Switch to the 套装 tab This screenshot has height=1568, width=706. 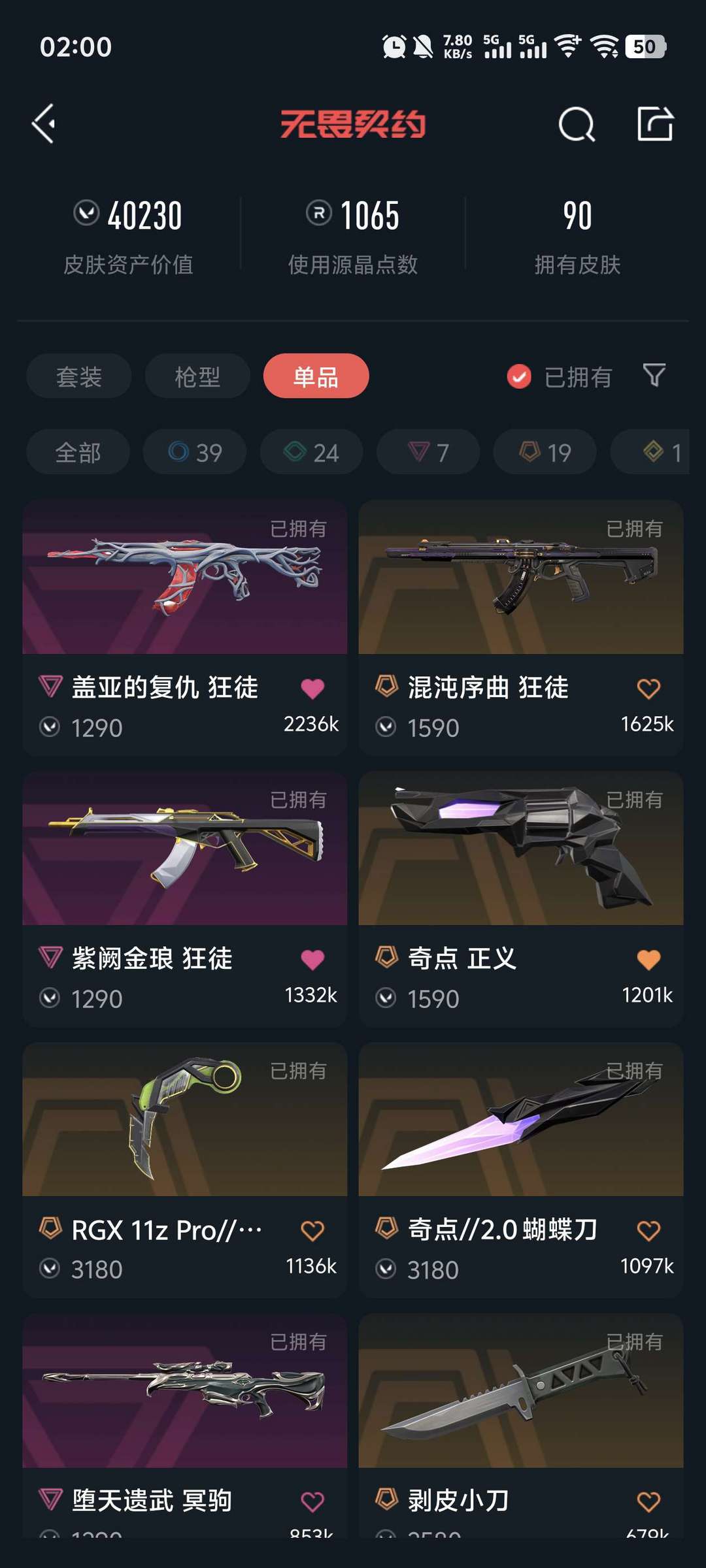[x=79, y=376]
